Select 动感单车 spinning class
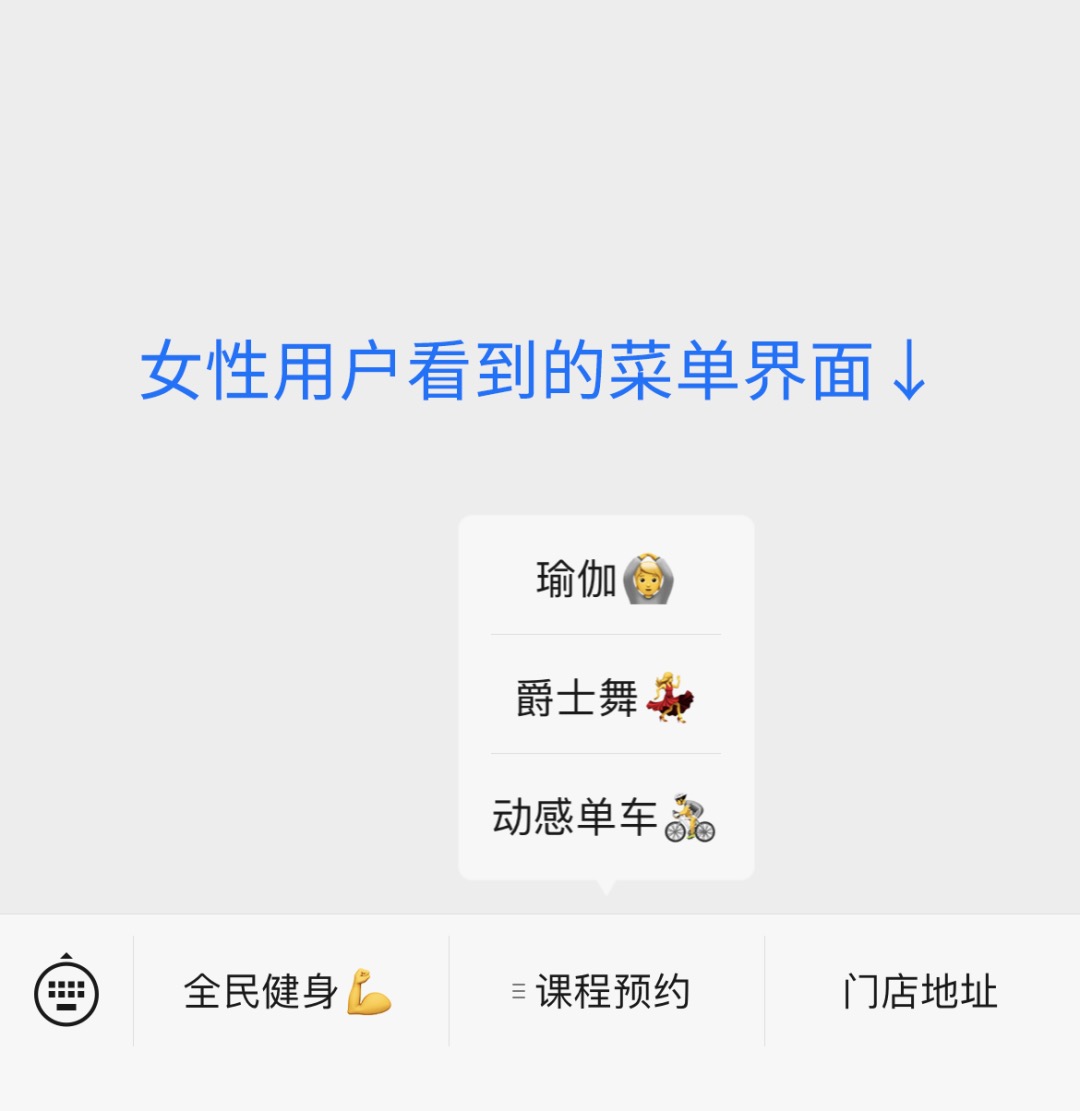1080x1111 pixels. tap(605, 815)
